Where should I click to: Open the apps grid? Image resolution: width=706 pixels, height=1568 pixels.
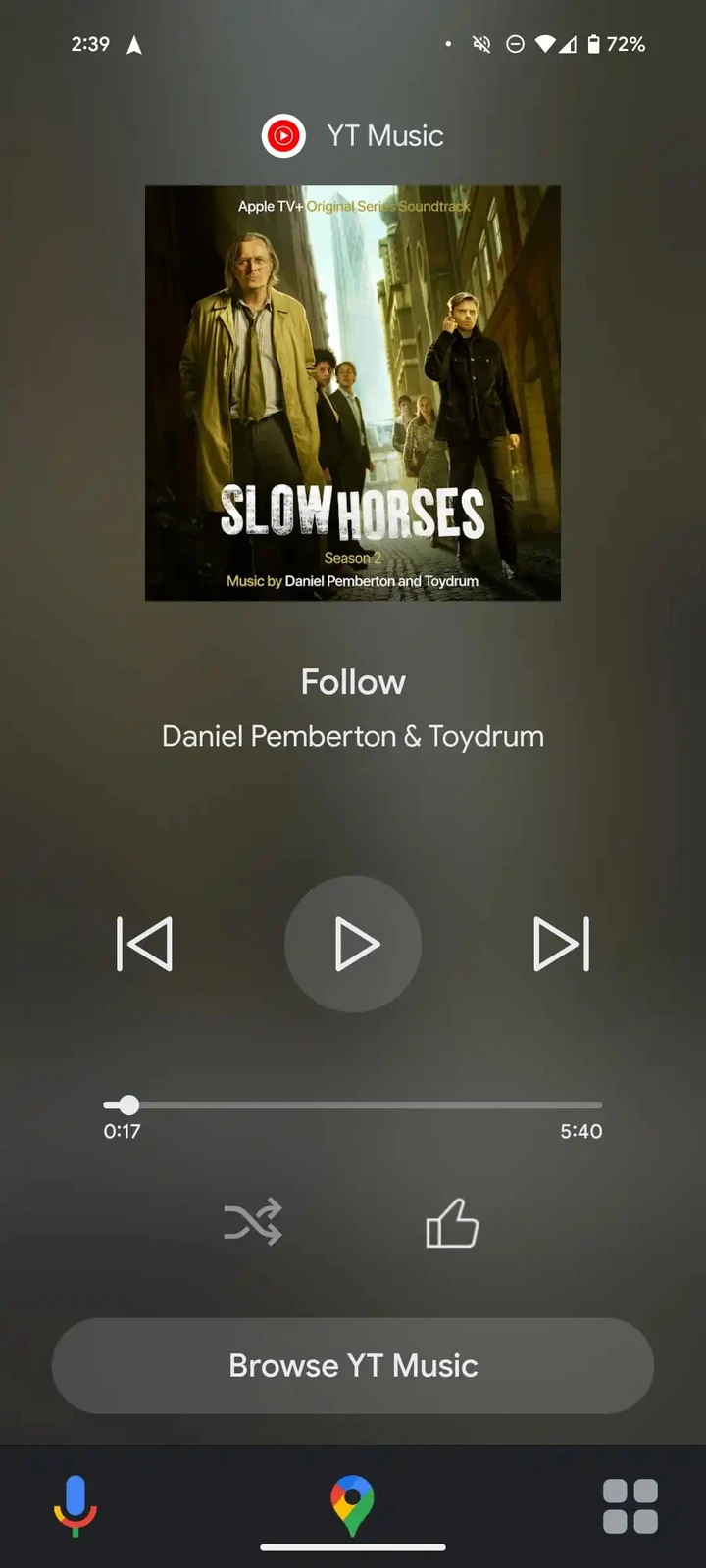630,1505
